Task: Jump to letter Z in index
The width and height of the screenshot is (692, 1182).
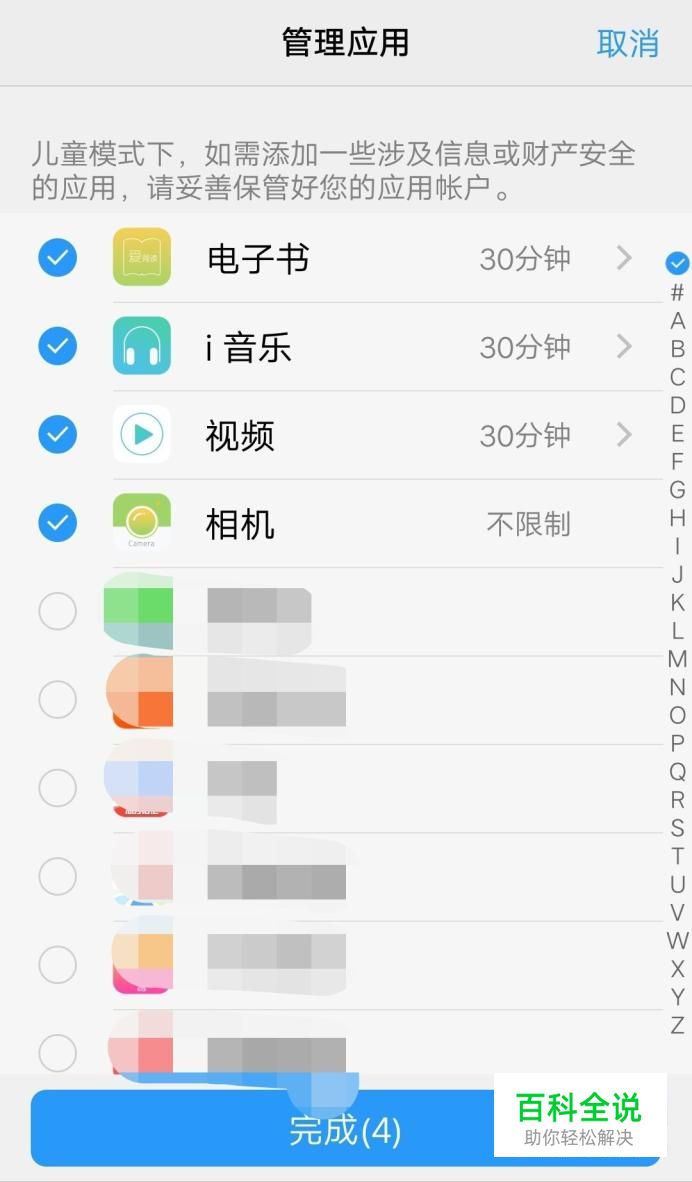Action: tap(677, 1025)
